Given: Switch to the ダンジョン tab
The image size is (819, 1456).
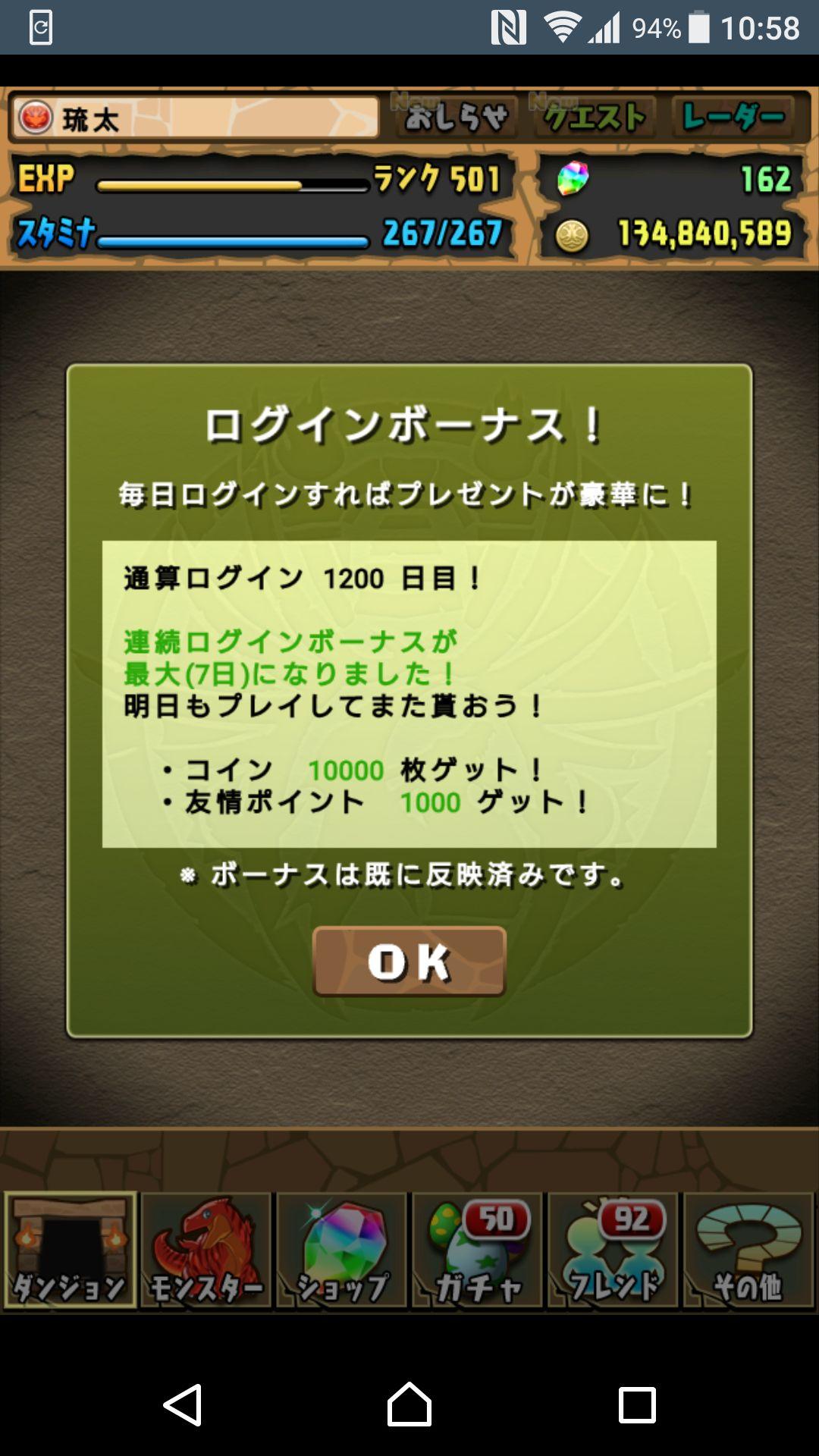Looking at the screenshot, I should (71, 1251).
